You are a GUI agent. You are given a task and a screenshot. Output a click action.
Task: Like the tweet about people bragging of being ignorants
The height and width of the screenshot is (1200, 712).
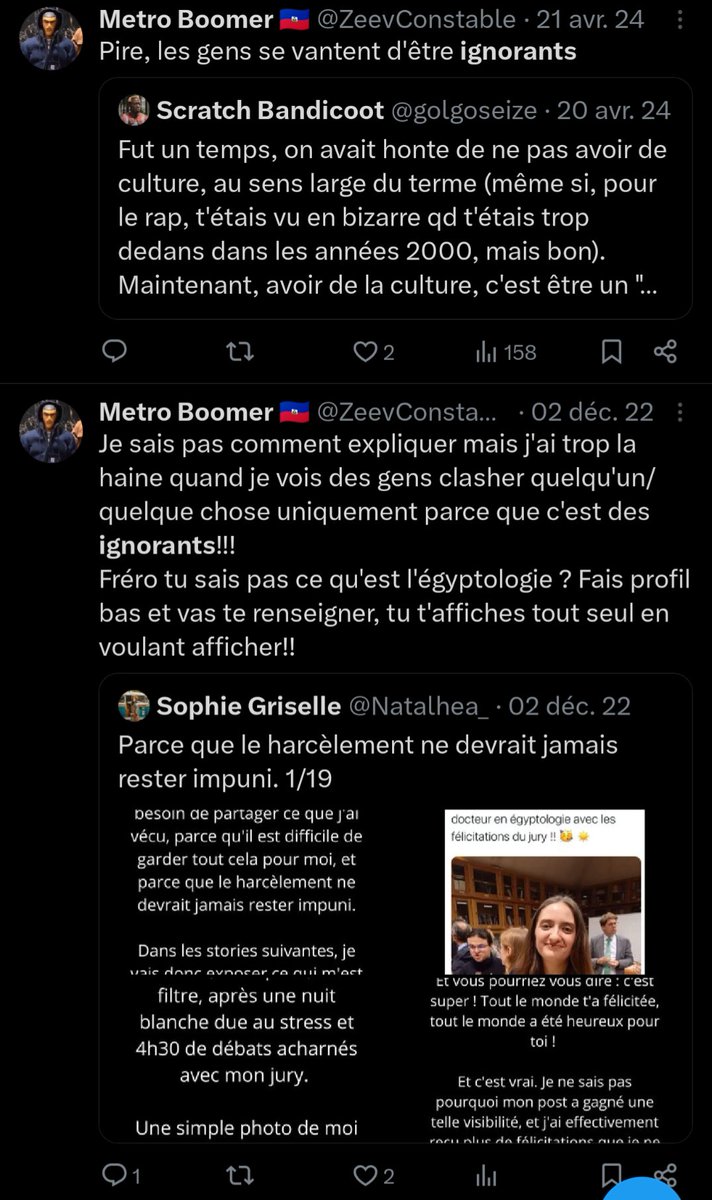375,351
